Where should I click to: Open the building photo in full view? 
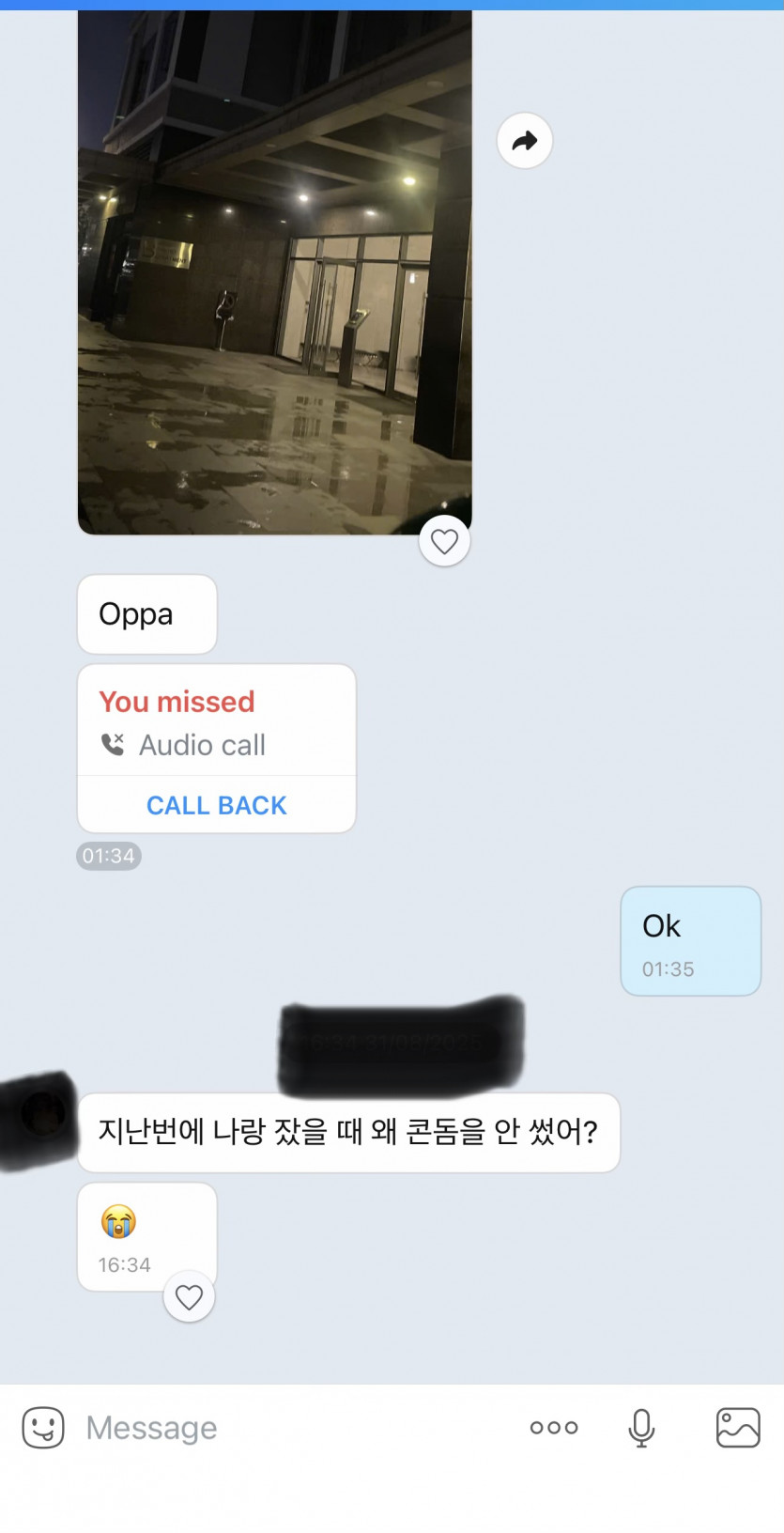274,272
